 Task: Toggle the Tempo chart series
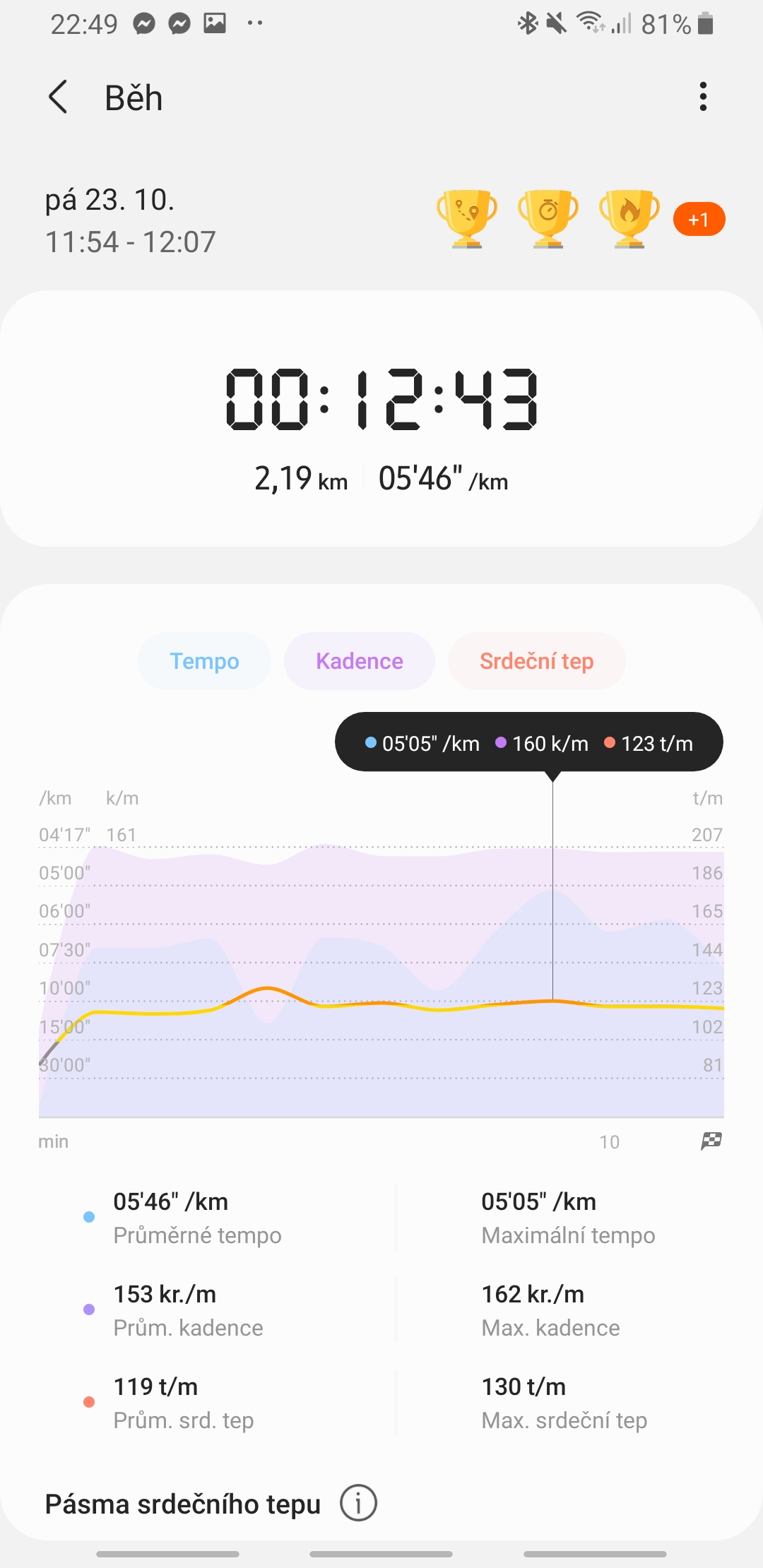204,661
